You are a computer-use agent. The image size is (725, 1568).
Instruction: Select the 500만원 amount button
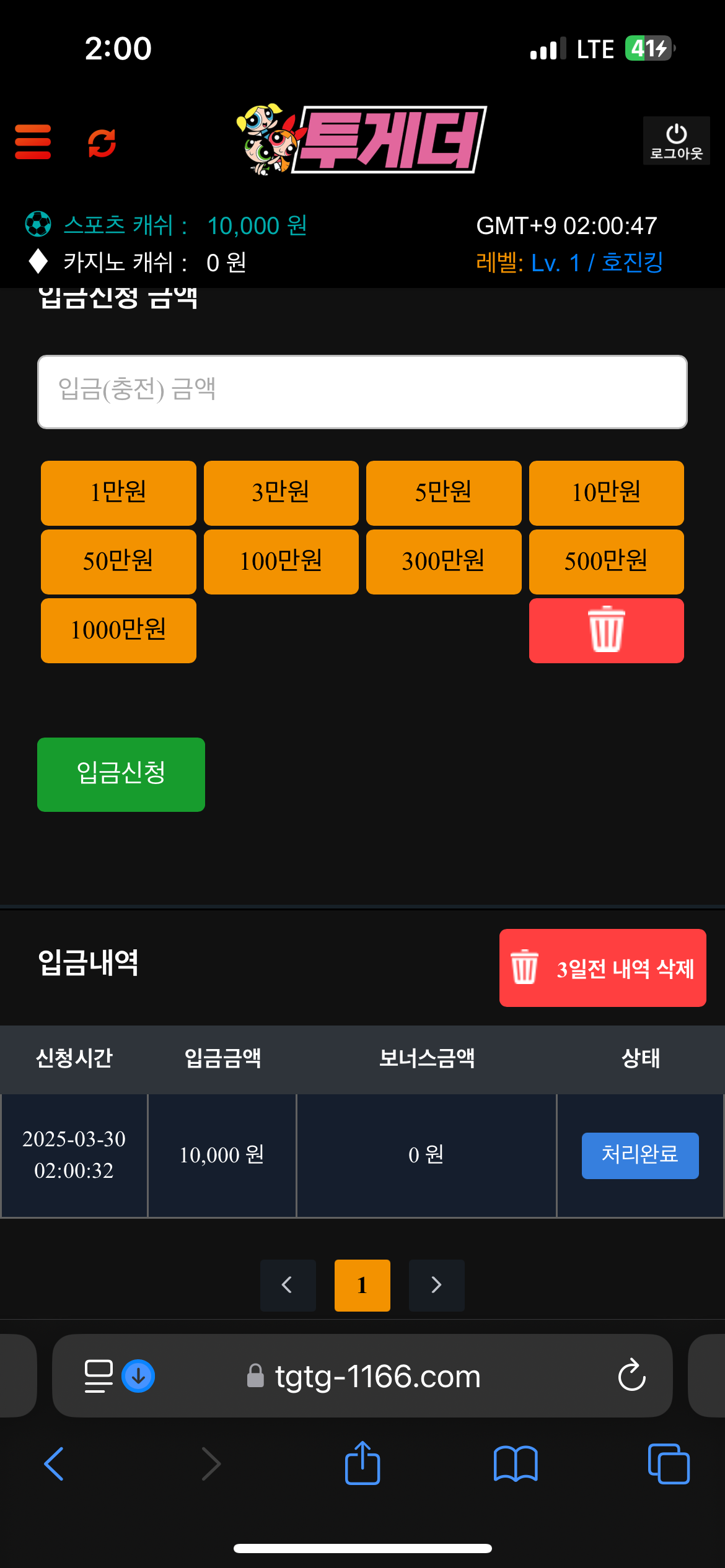(606, 562)
